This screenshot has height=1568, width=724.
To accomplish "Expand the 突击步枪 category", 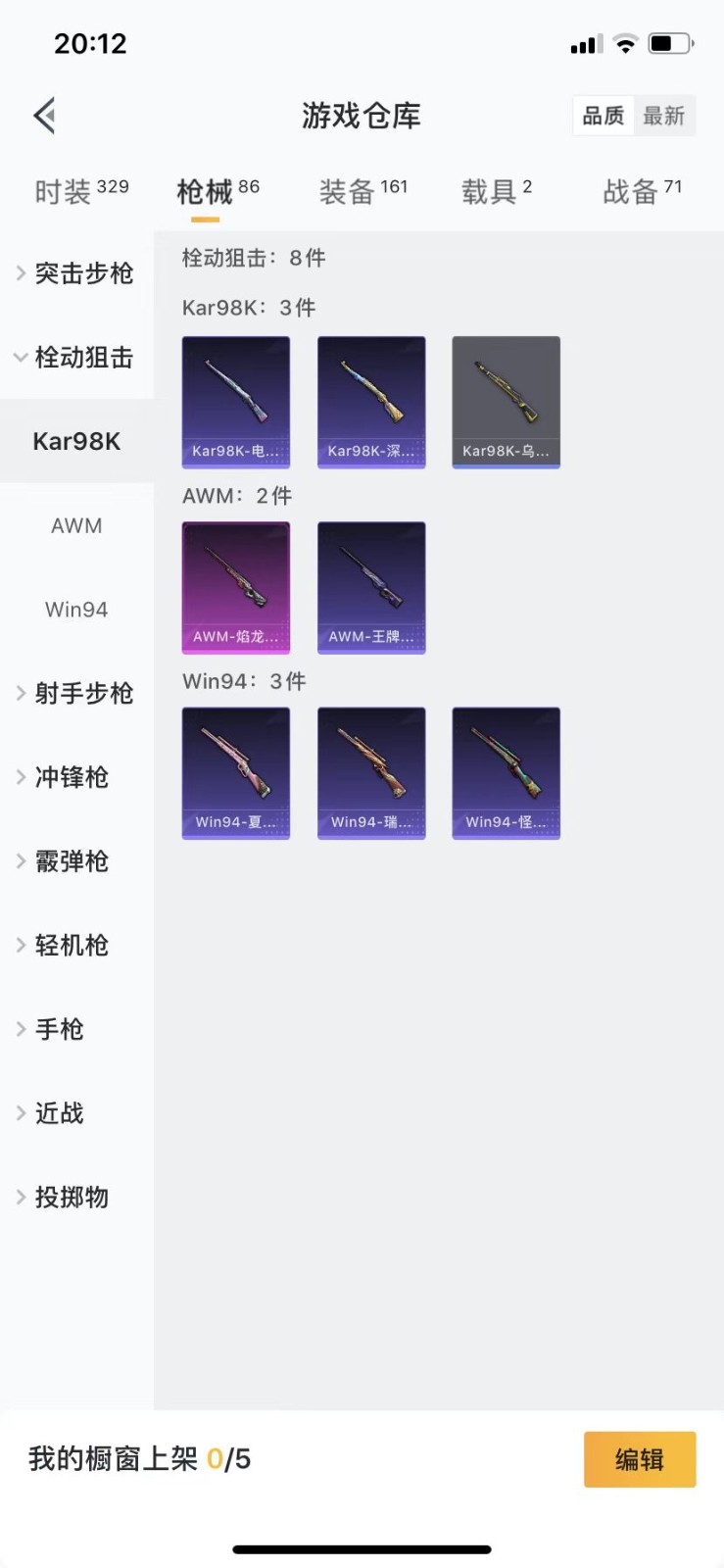I will click(76, 273).
